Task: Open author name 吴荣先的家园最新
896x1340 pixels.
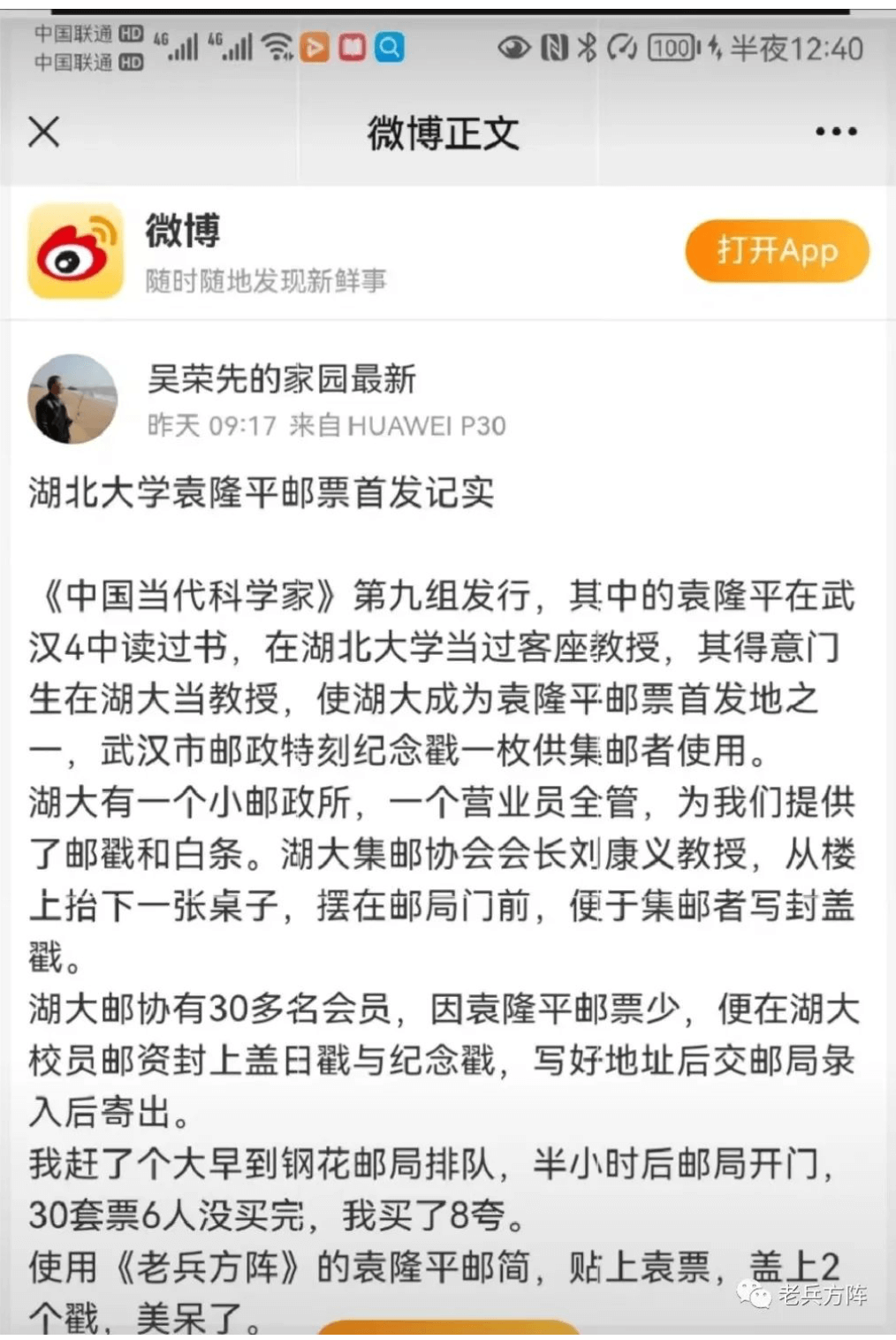Action: 281,378
